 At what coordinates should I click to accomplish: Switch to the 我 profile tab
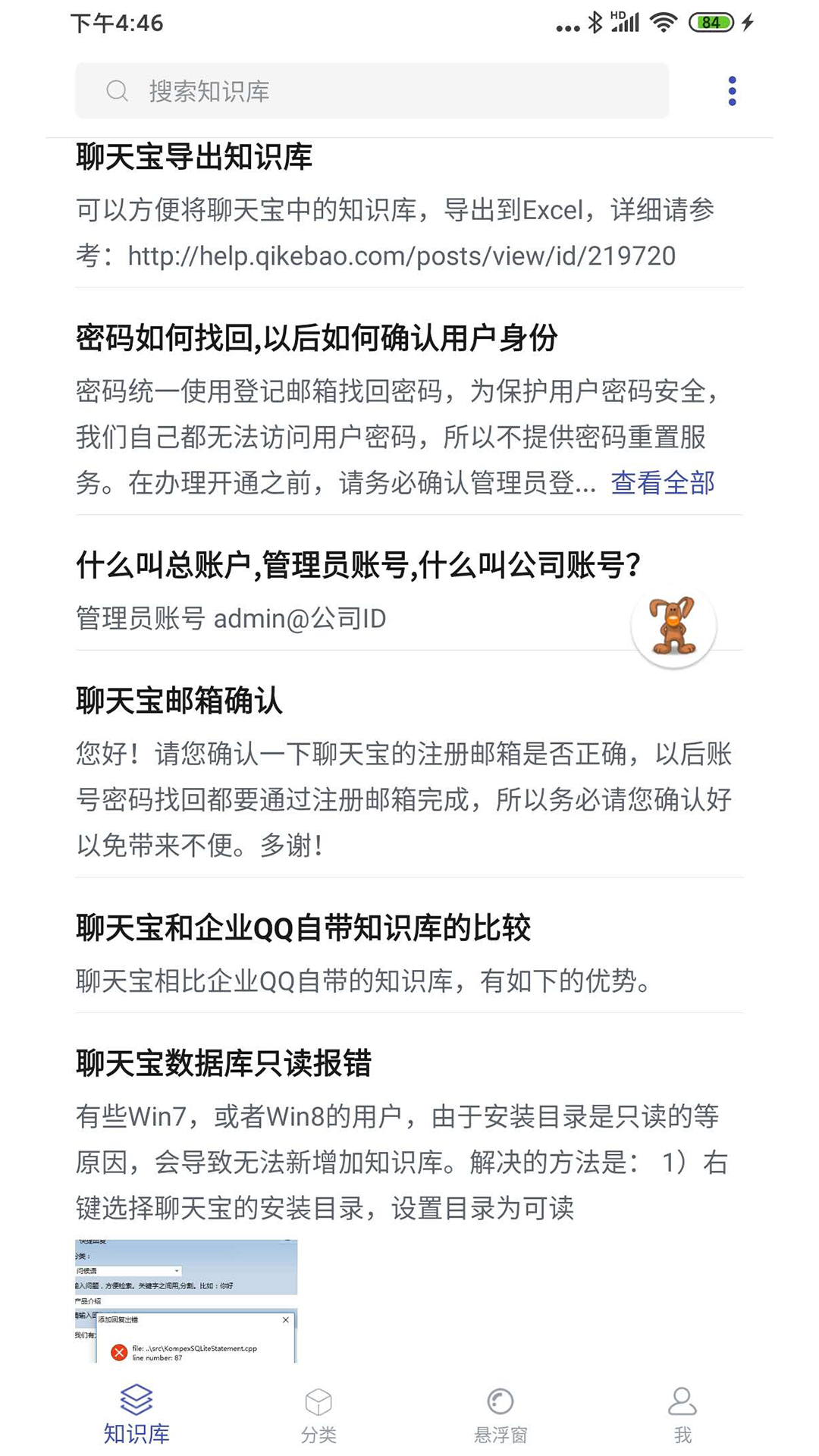[682, 1414]
